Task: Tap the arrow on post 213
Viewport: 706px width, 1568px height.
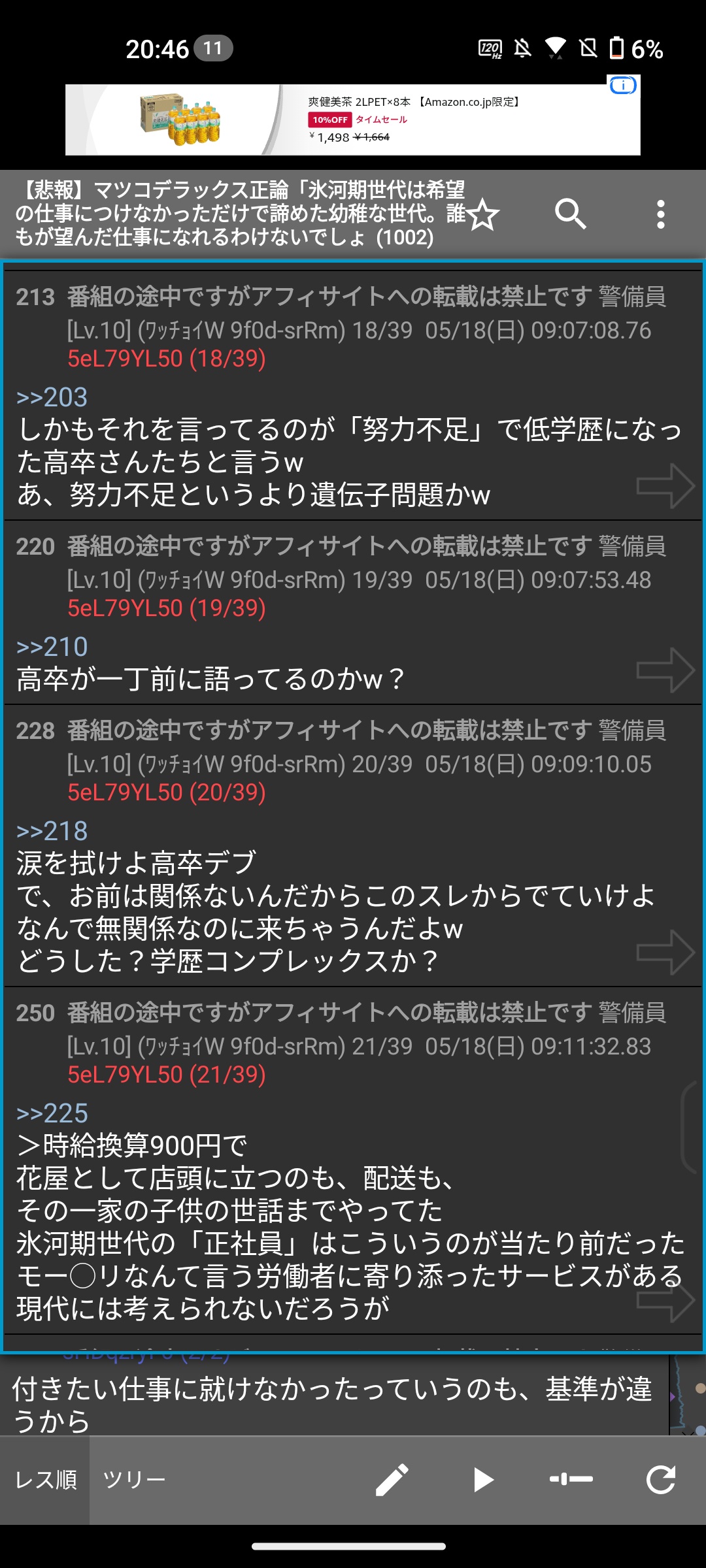Action: 665,485
